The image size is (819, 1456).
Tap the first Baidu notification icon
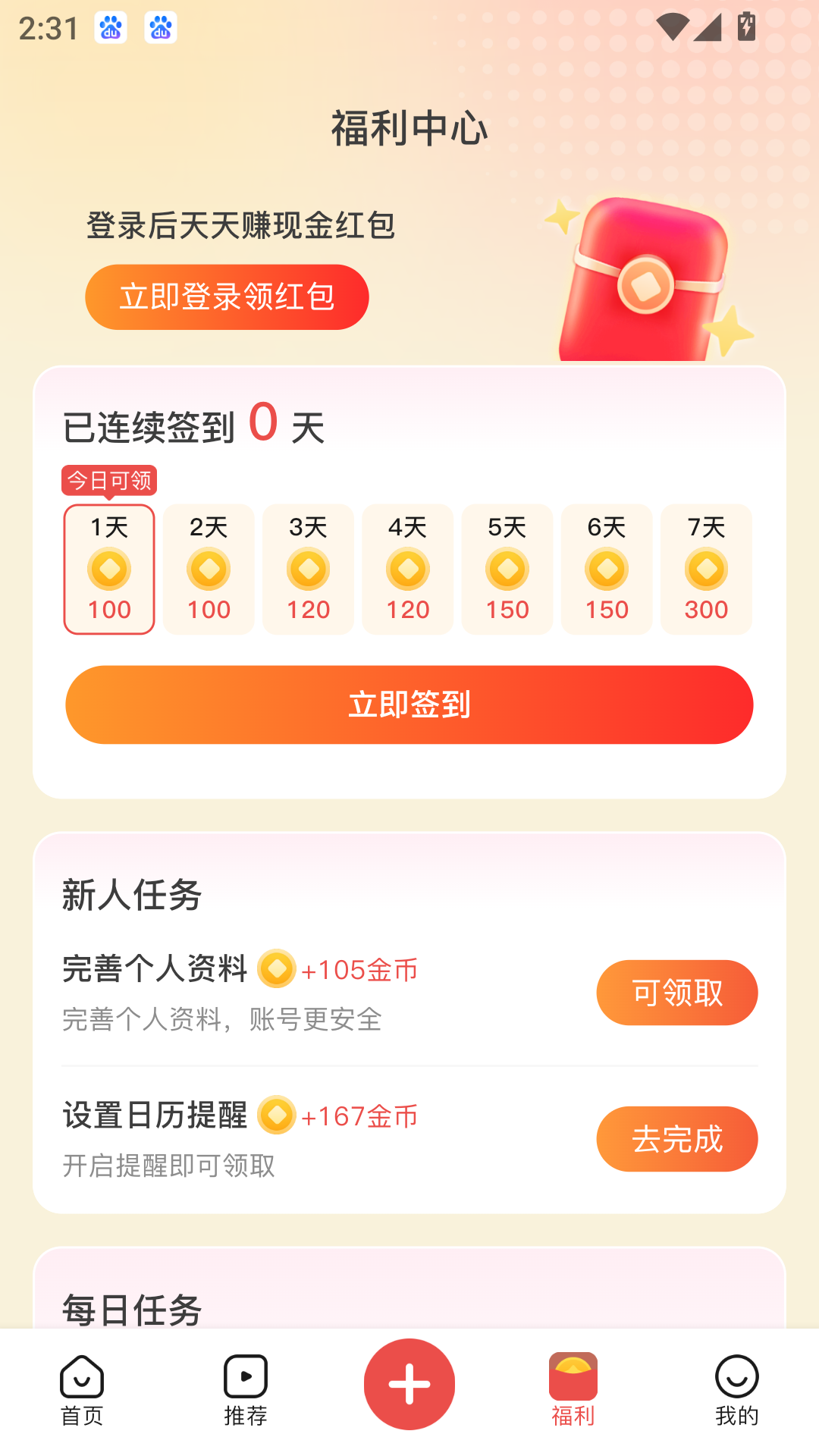point(110,29)
